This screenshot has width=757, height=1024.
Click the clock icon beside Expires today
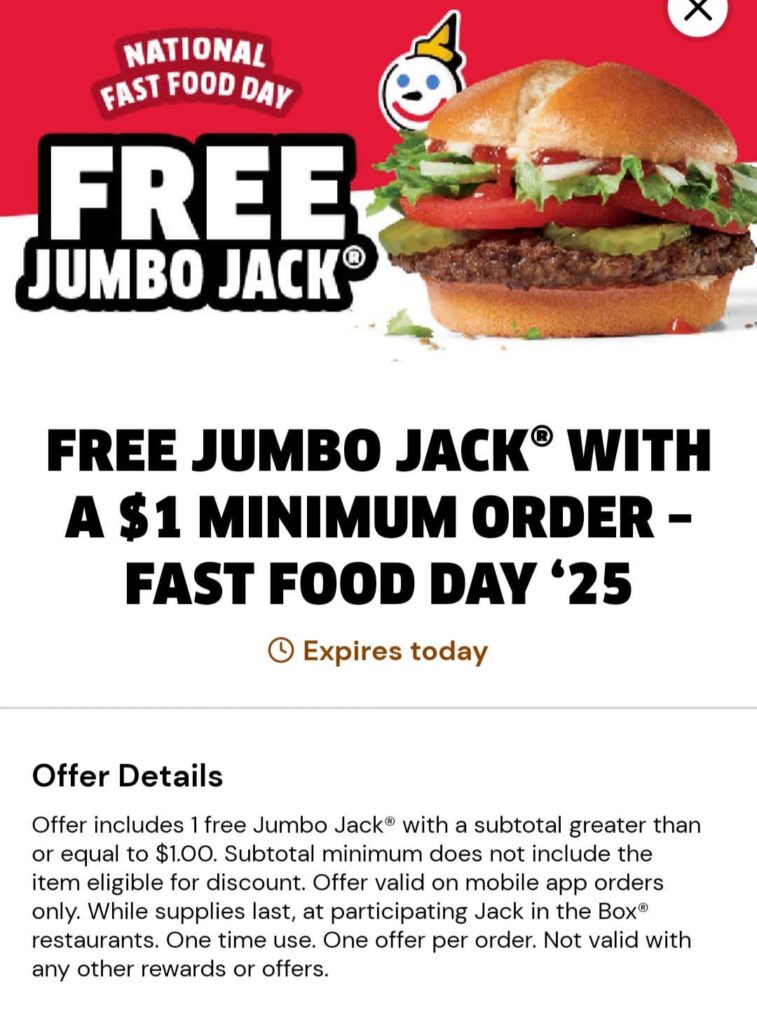pos(283,652)
